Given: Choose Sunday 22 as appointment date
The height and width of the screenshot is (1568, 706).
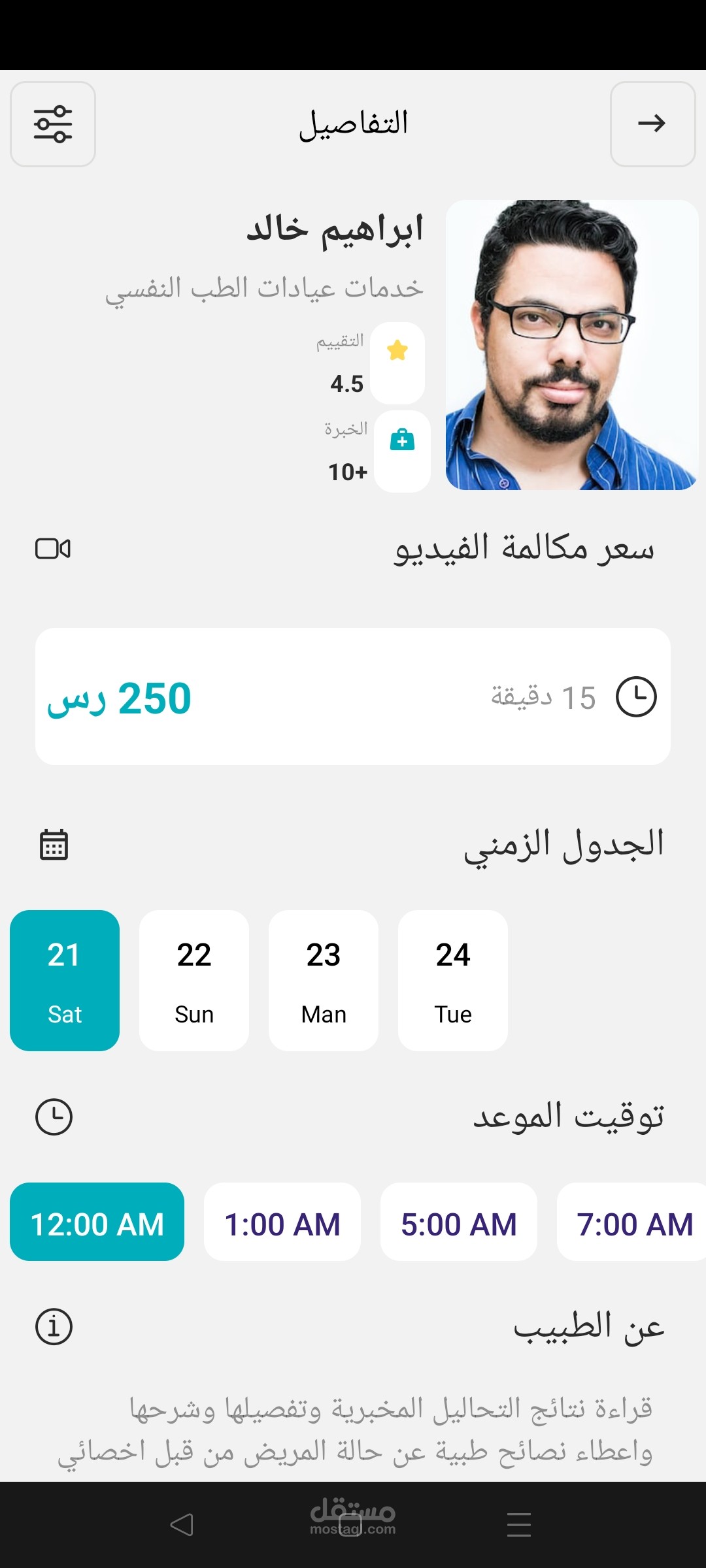Looking at the screenshot, I should coord(194,980).
